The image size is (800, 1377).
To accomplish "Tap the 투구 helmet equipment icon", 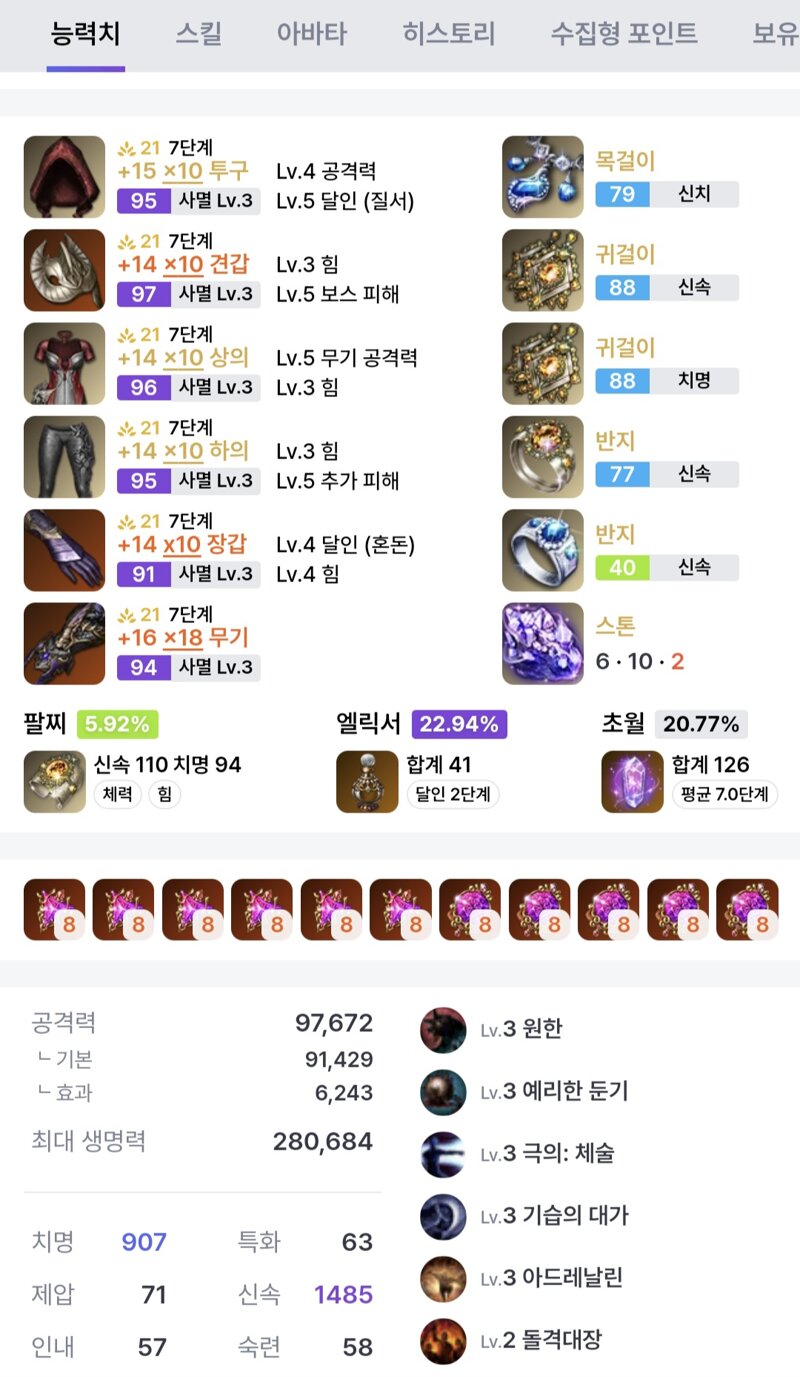I will [x=64, y=177].
